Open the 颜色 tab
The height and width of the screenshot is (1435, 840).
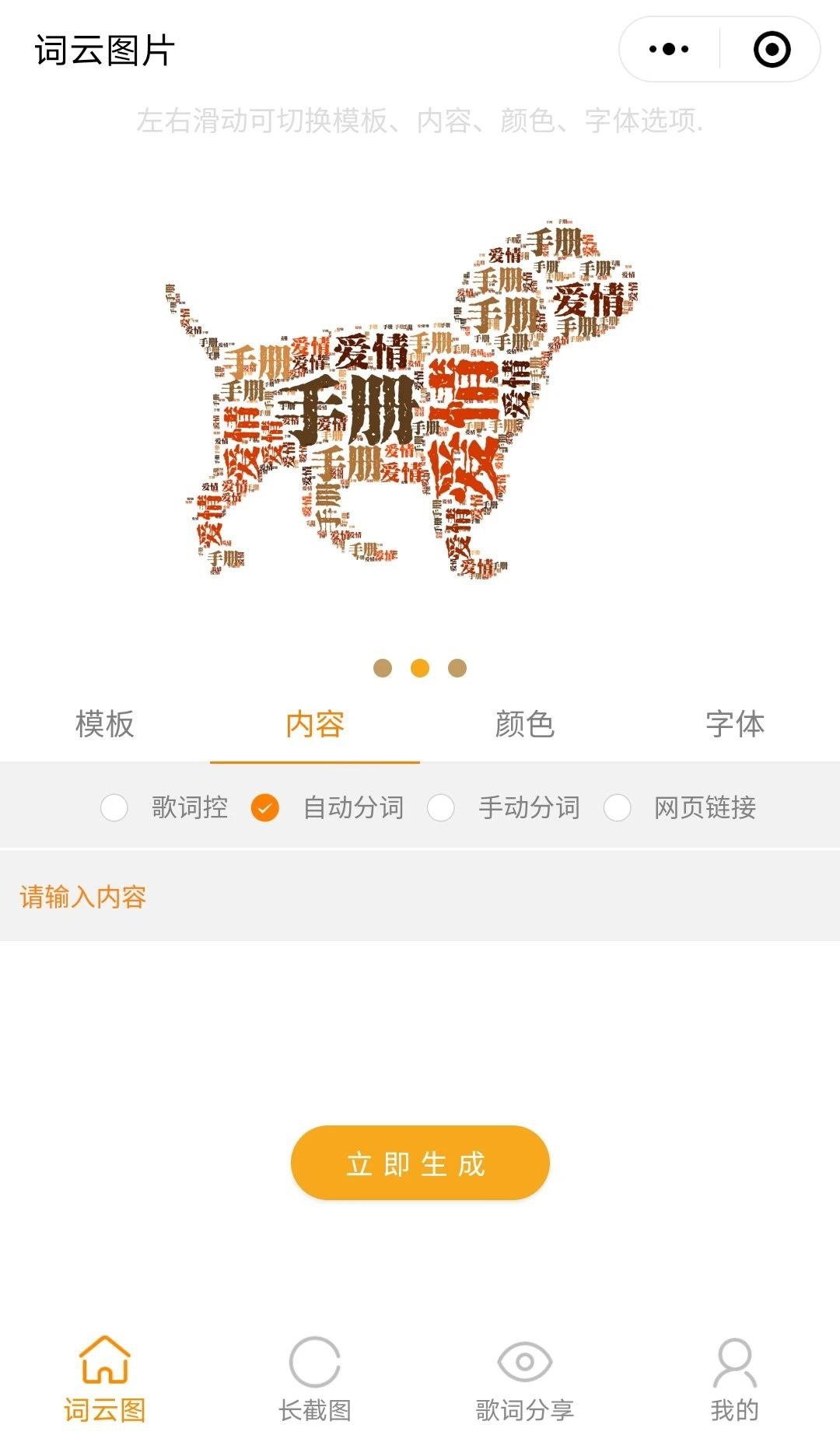(x=525, y=724)
